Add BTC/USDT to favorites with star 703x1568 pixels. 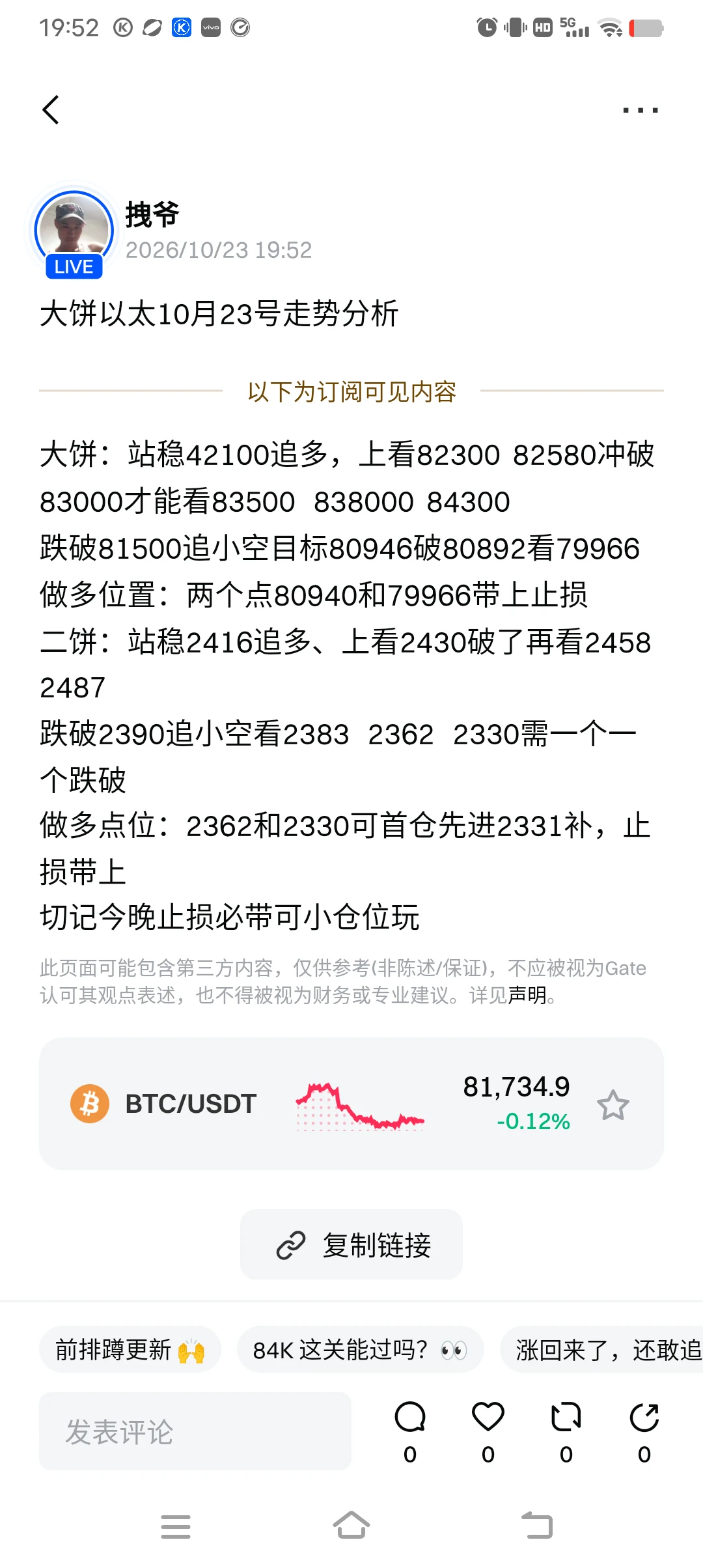(613, 1105)
